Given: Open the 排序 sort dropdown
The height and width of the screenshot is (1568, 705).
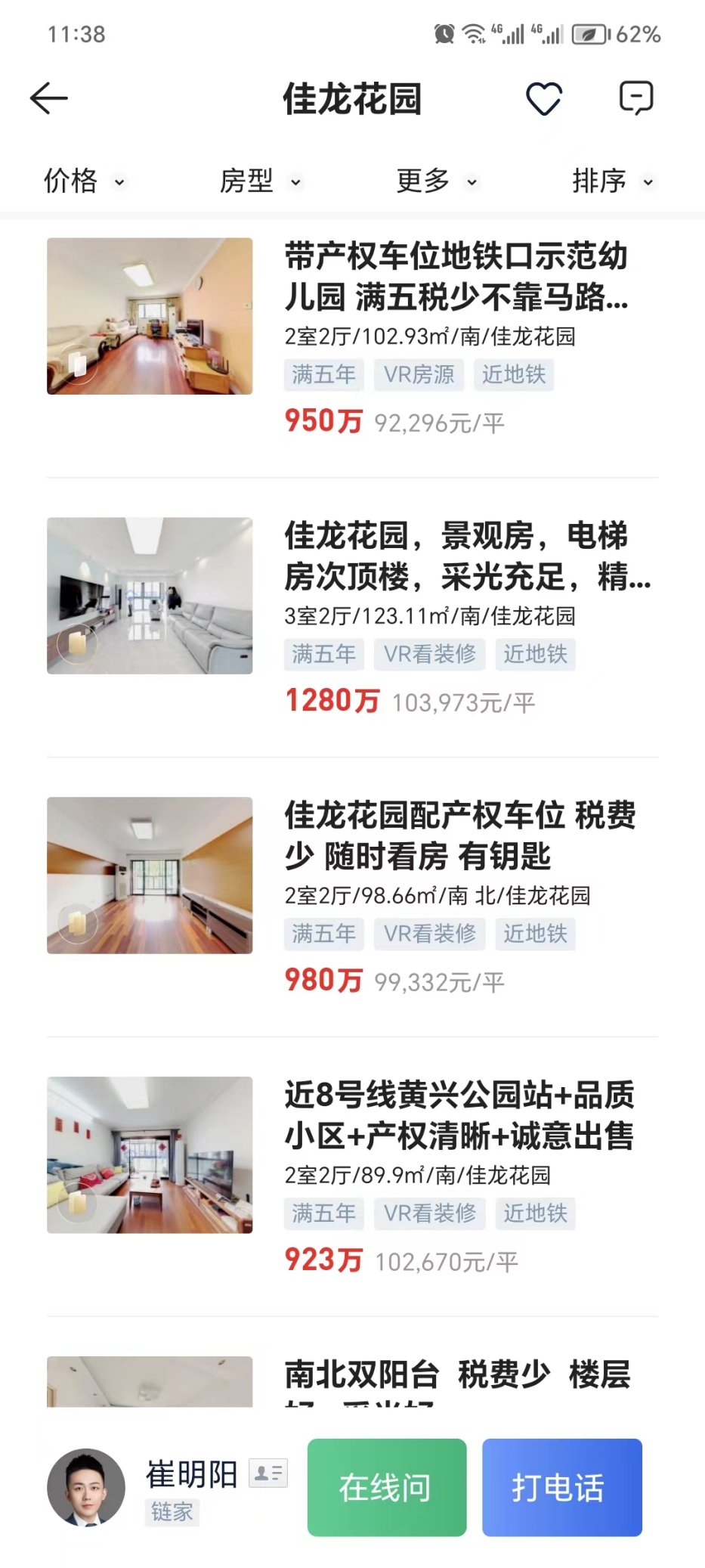Looking at the screenshot, I should tap(612, 181).
